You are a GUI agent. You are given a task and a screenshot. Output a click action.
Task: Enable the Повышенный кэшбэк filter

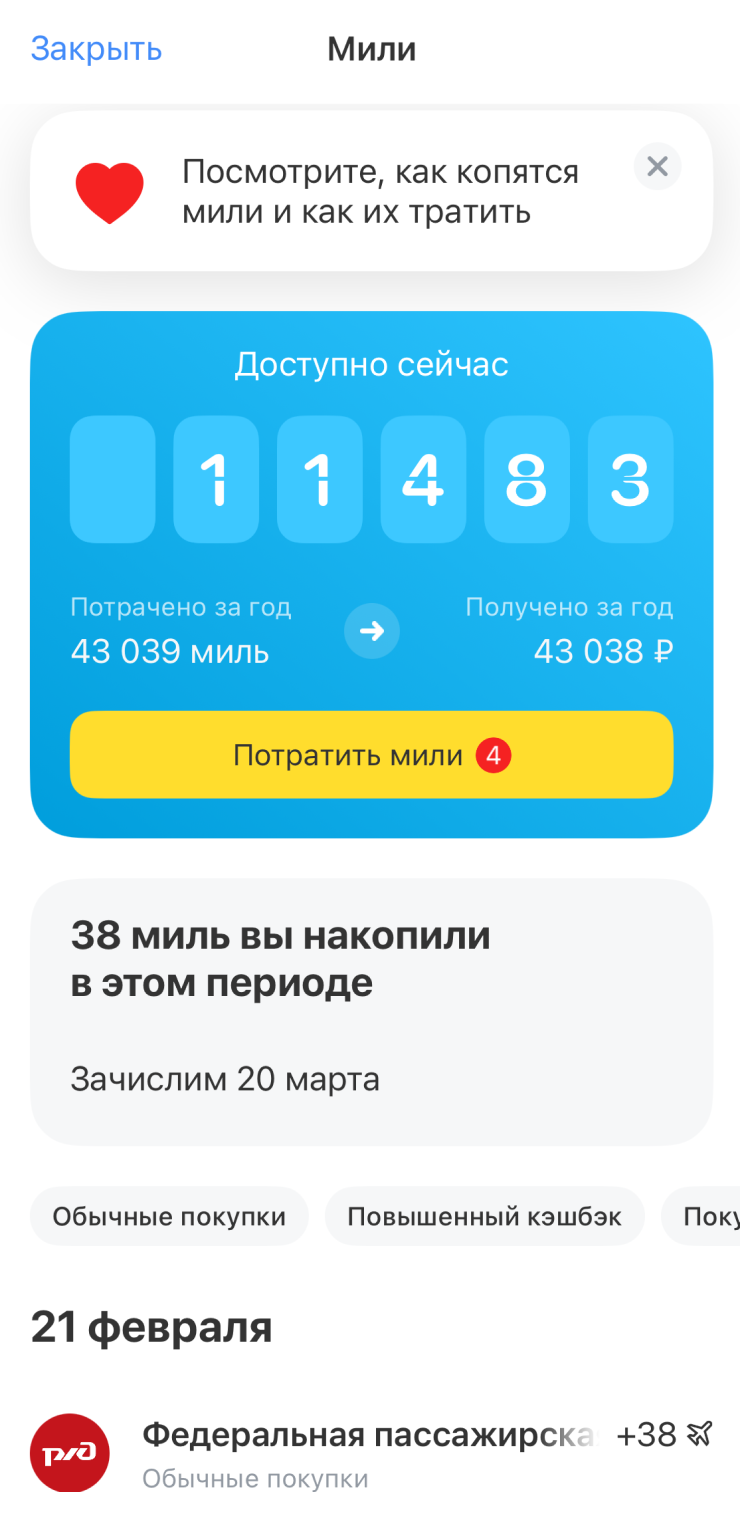point(485,1216)
